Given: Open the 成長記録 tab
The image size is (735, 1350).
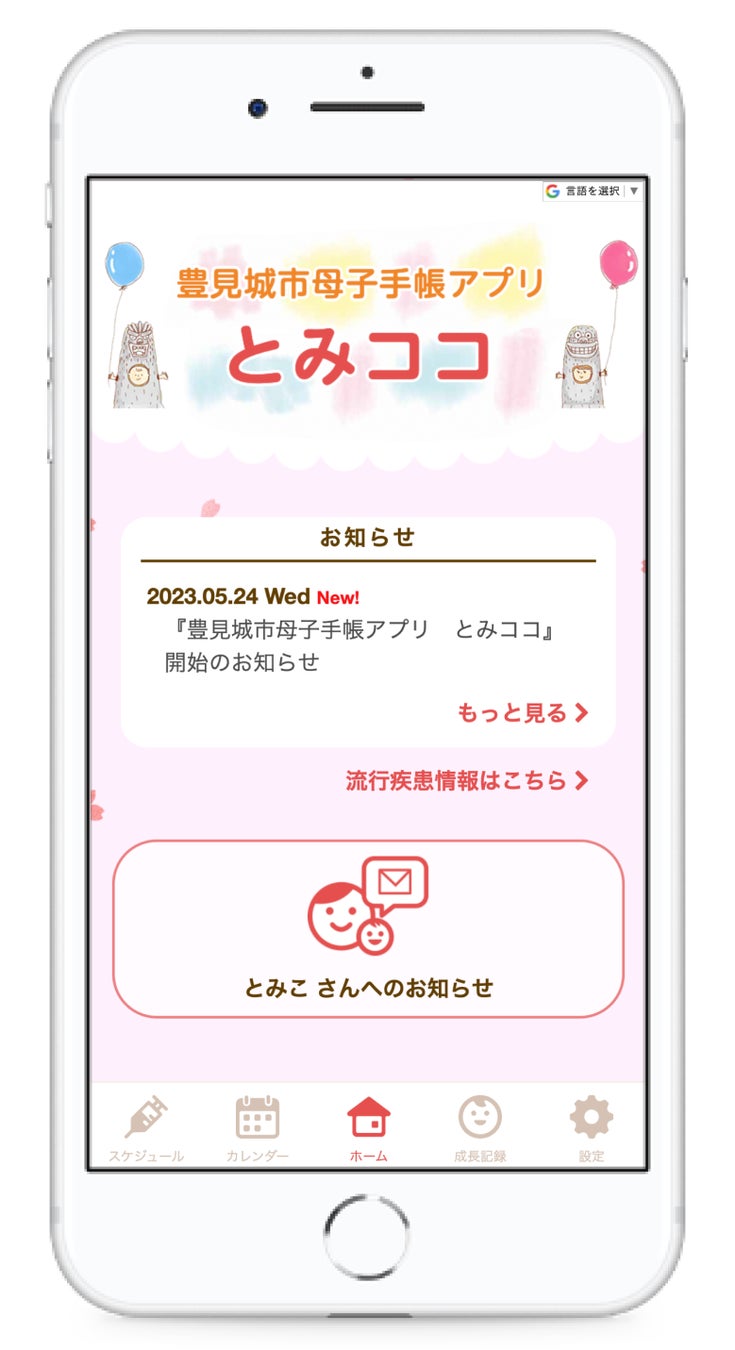Looking at the screenshot, I should (x=479, y=1129).
